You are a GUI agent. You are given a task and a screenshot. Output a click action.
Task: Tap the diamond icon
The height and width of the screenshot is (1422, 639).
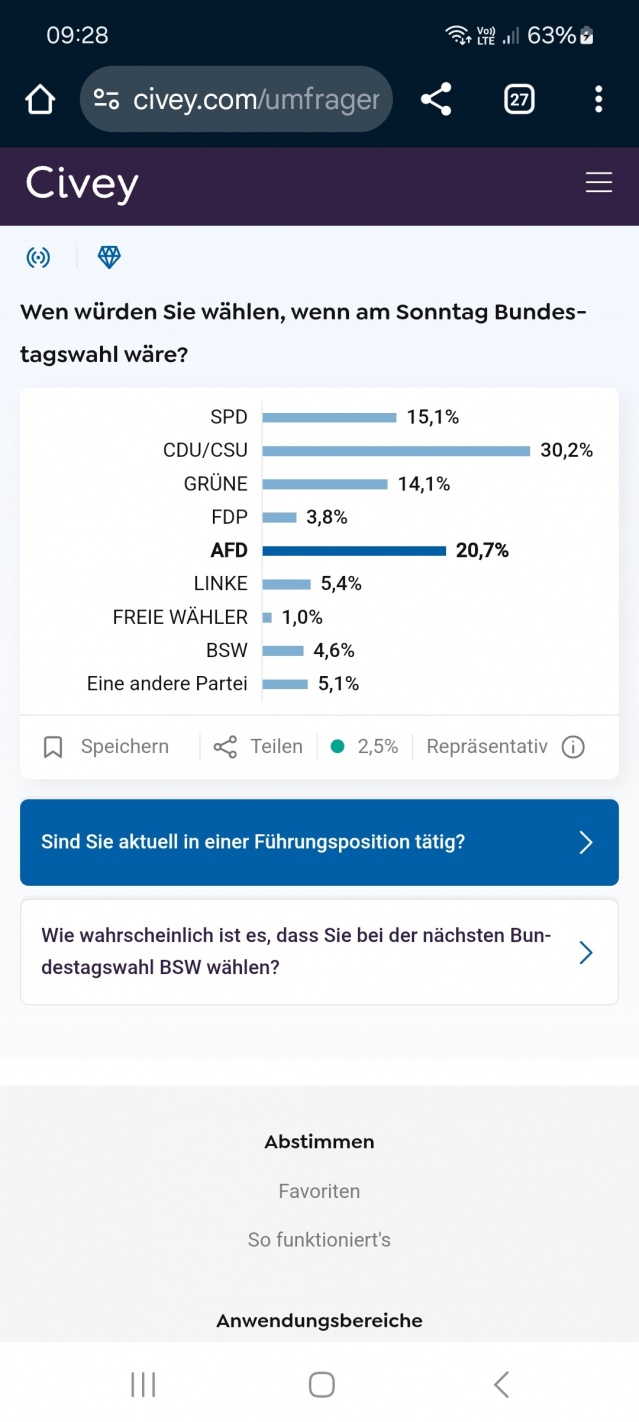(x=109, y=258)
